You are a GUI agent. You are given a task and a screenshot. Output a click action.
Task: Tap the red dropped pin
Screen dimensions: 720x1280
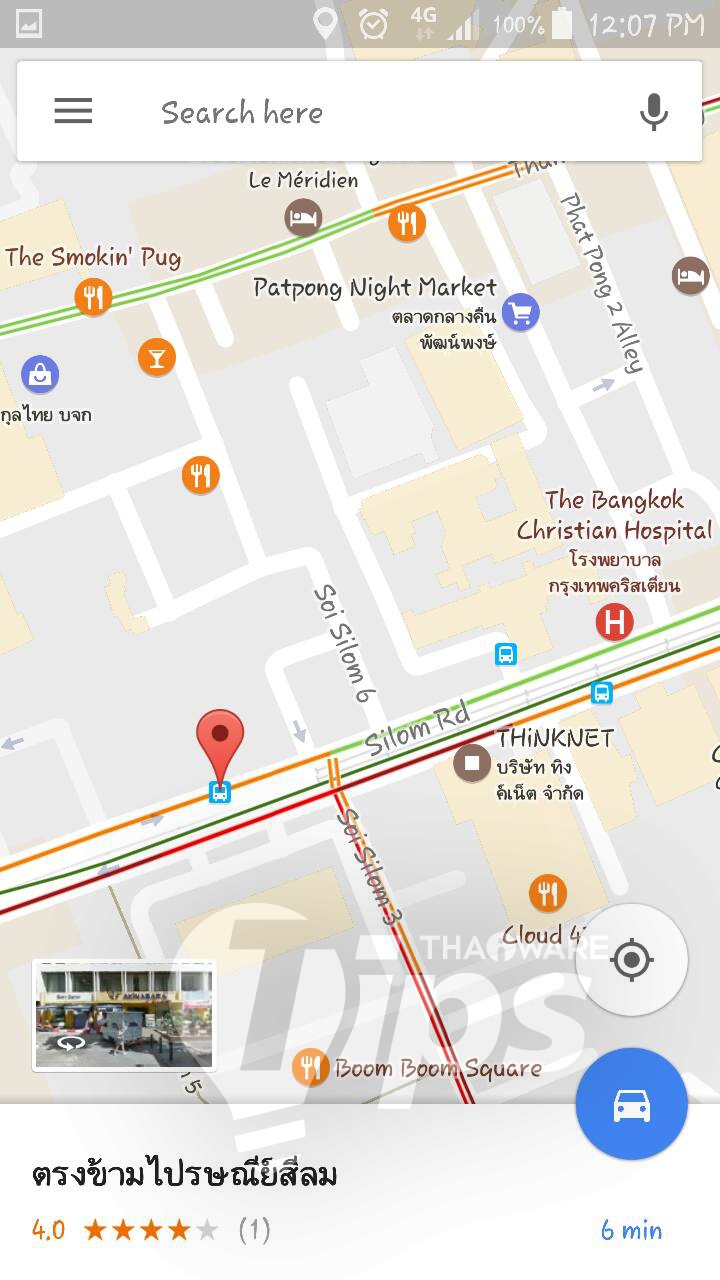point(220,740)
